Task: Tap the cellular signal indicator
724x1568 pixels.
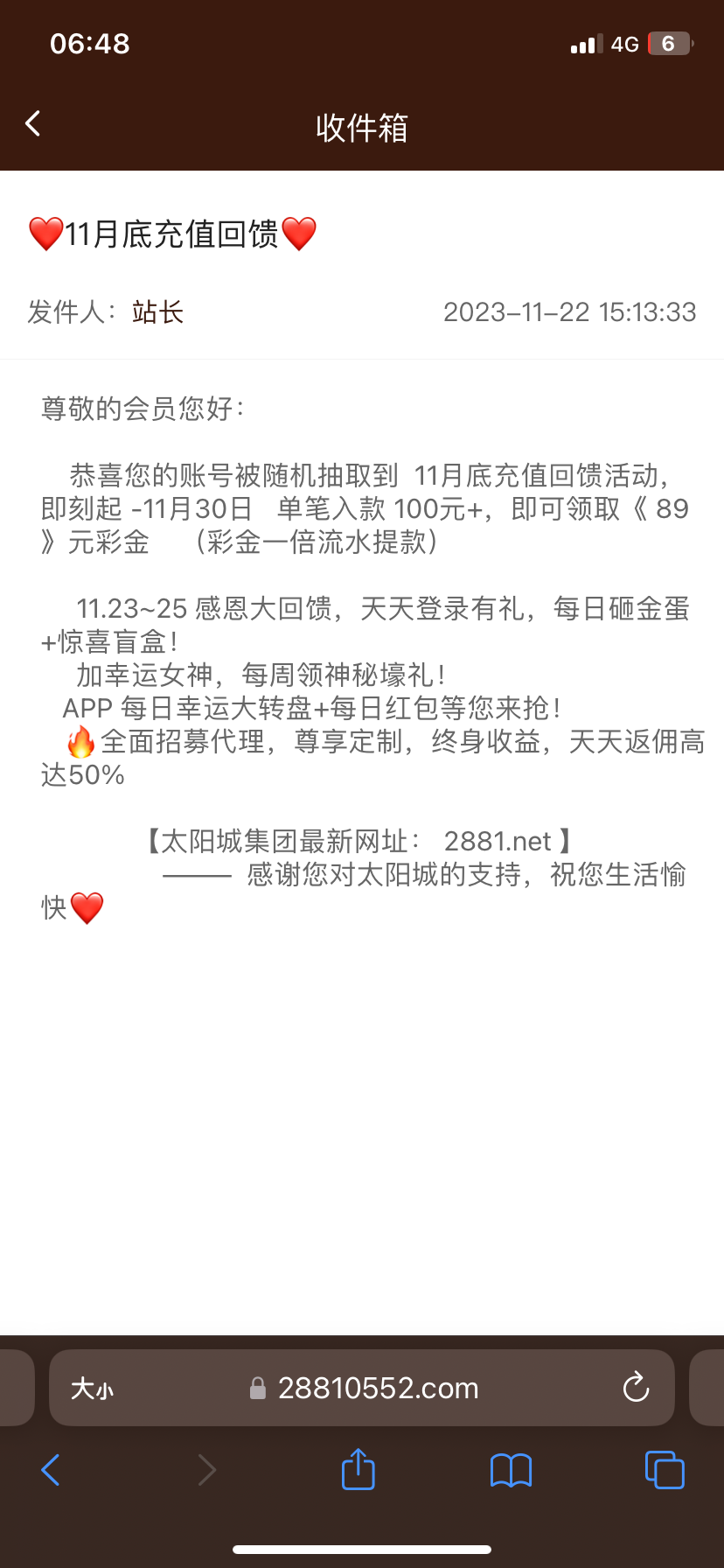Action: click(585, 43)
